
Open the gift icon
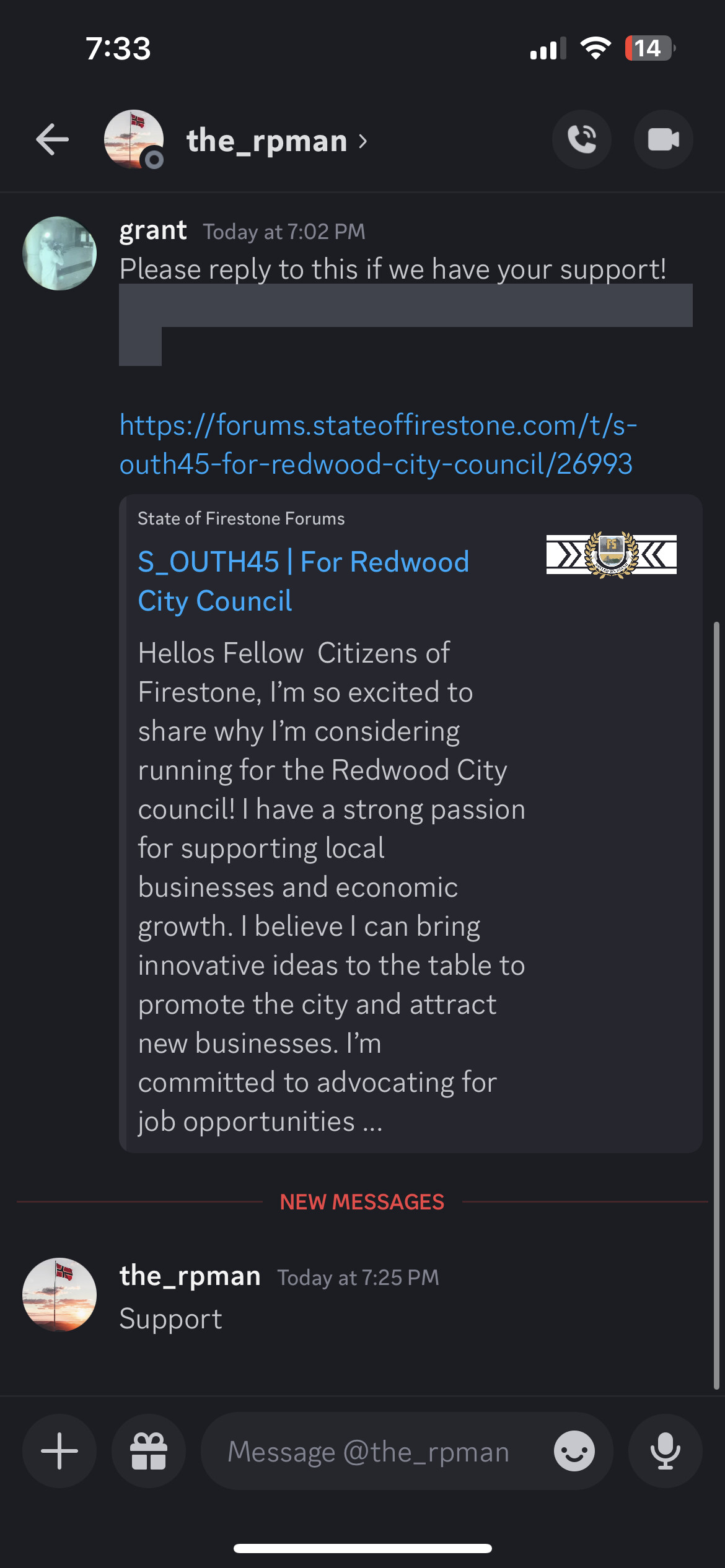point(149,1451)
